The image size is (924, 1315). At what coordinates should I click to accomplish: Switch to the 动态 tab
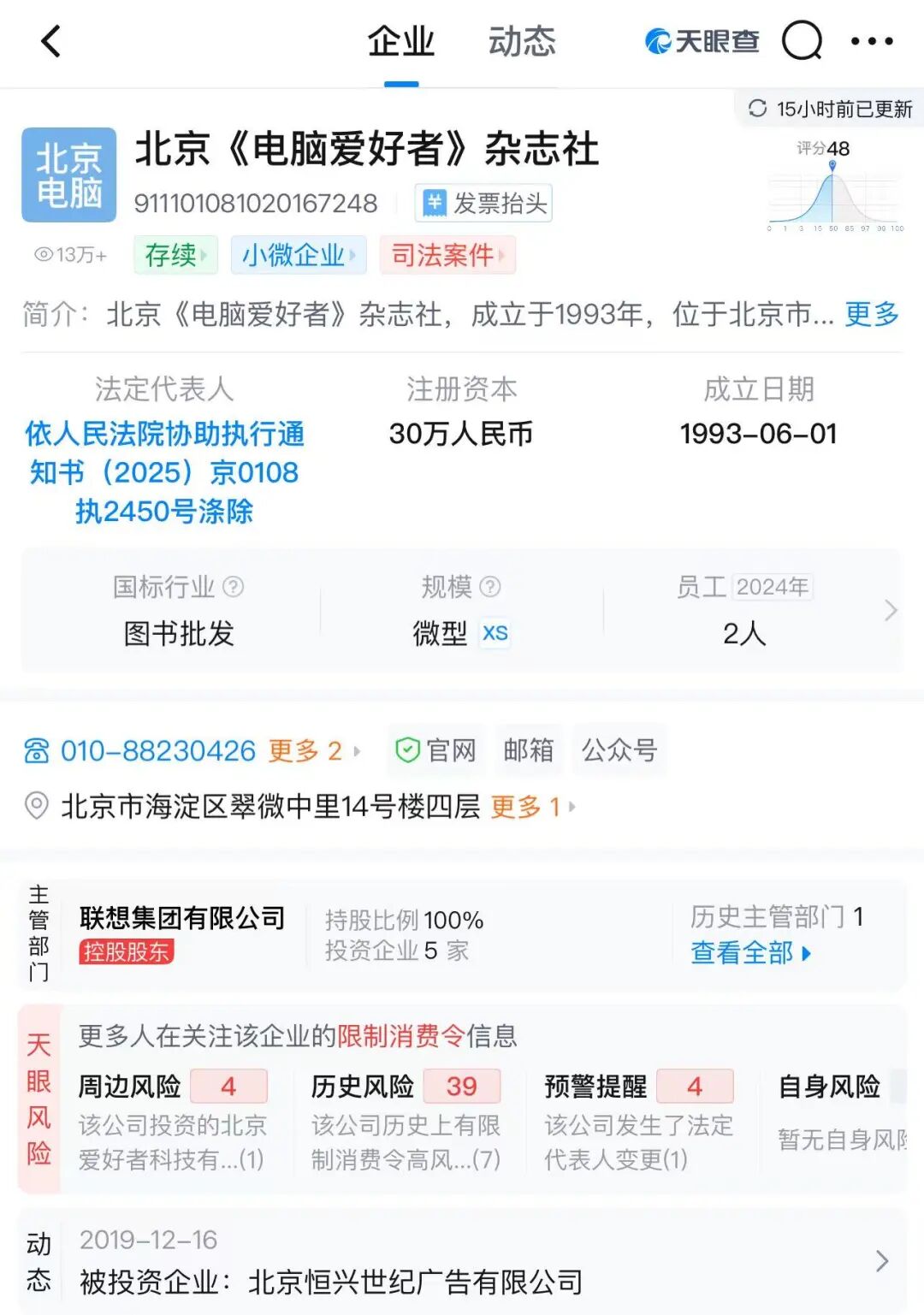tap(522, 41)
